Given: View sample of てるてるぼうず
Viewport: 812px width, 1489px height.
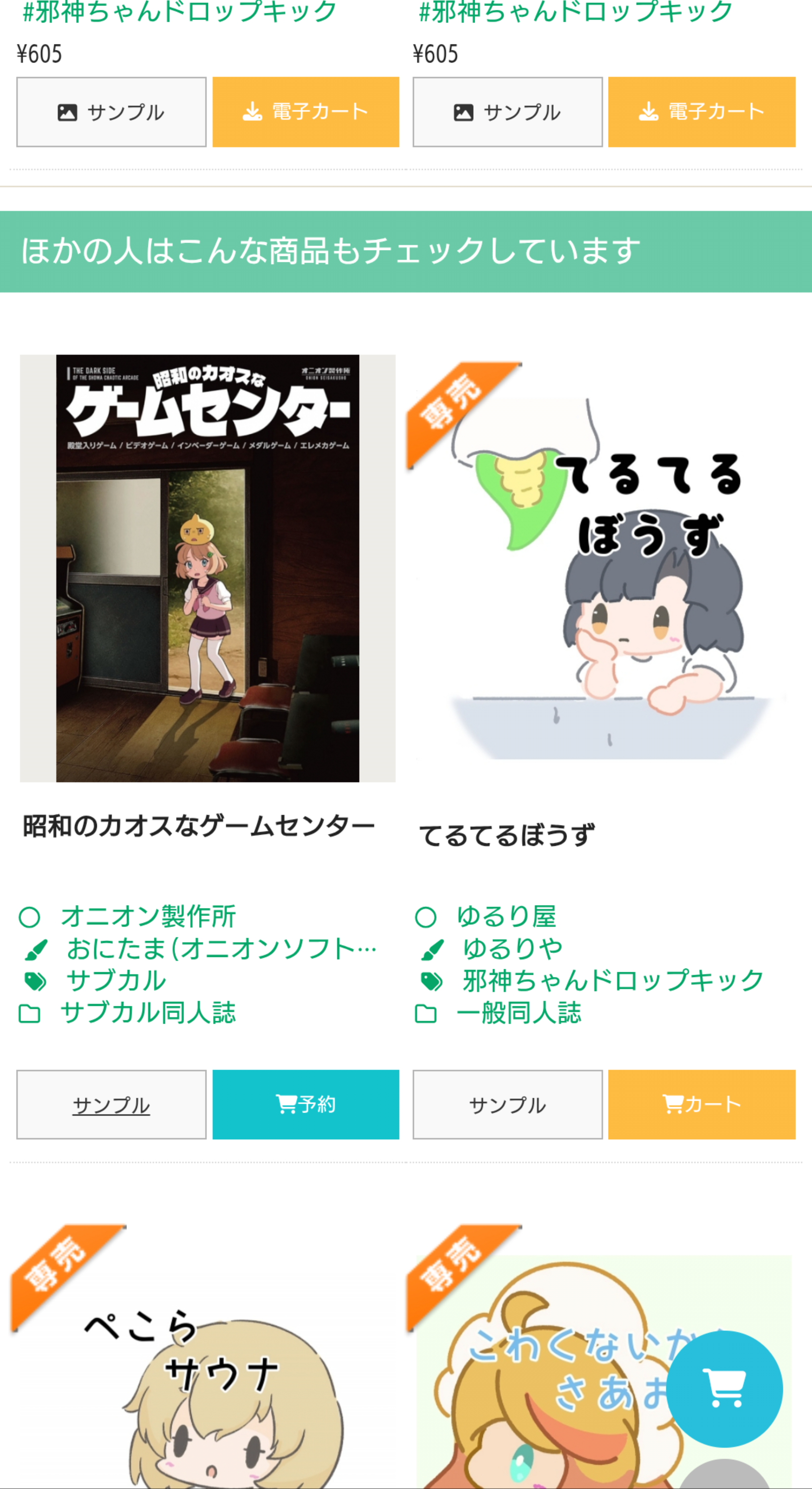Looking at the screenshot, I should click(x=507, y=1105).
